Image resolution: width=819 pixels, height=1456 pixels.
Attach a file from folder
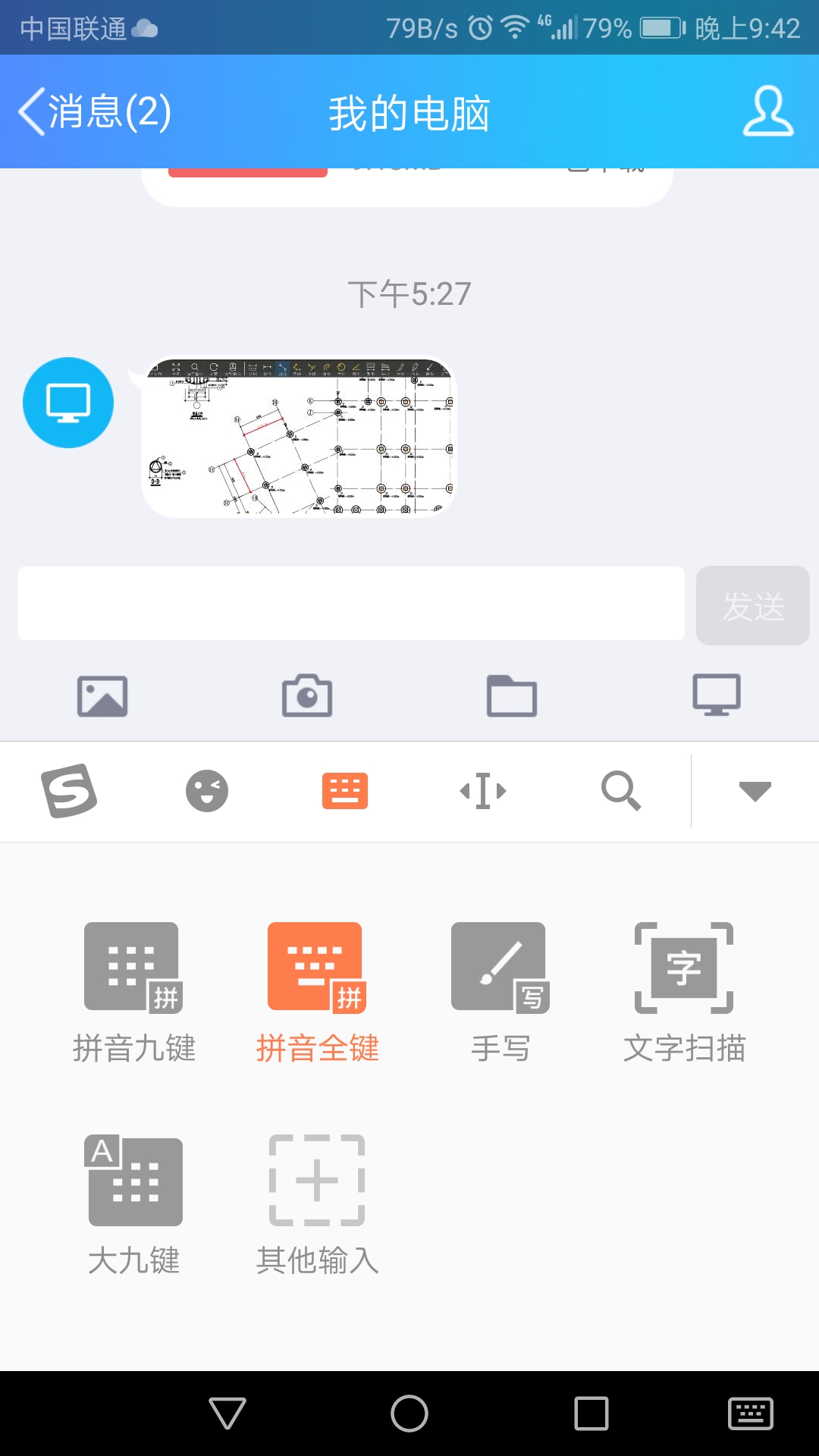[512, 695]
